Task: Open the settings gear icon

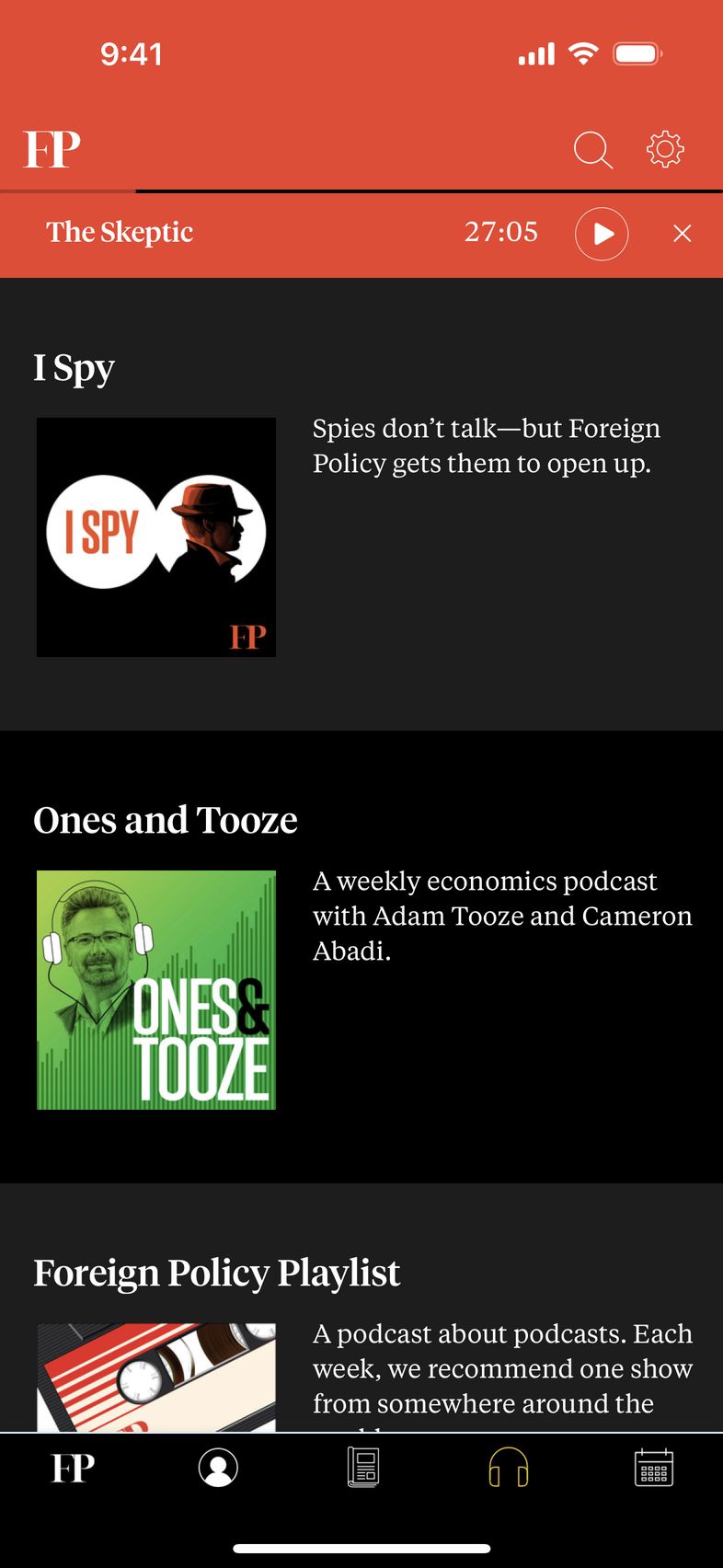Action: [665, 149]
